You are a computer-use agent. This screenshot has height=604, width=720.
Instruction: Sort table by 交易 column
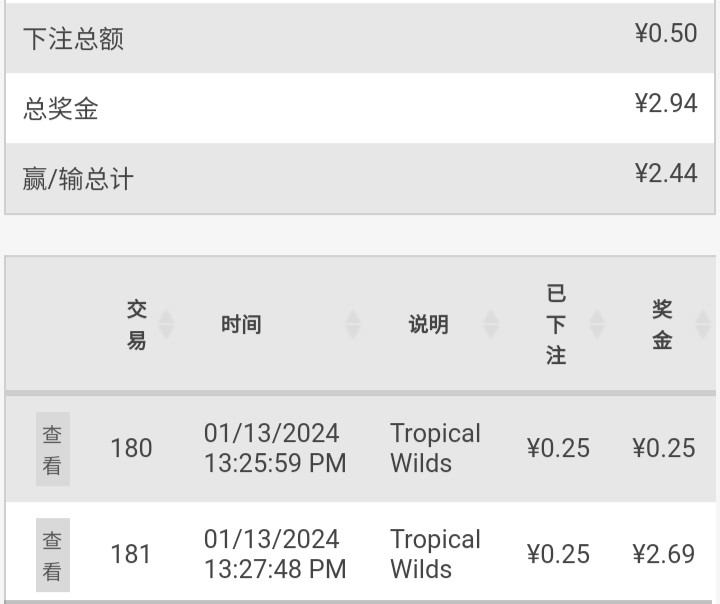click(x=137, y=324)
